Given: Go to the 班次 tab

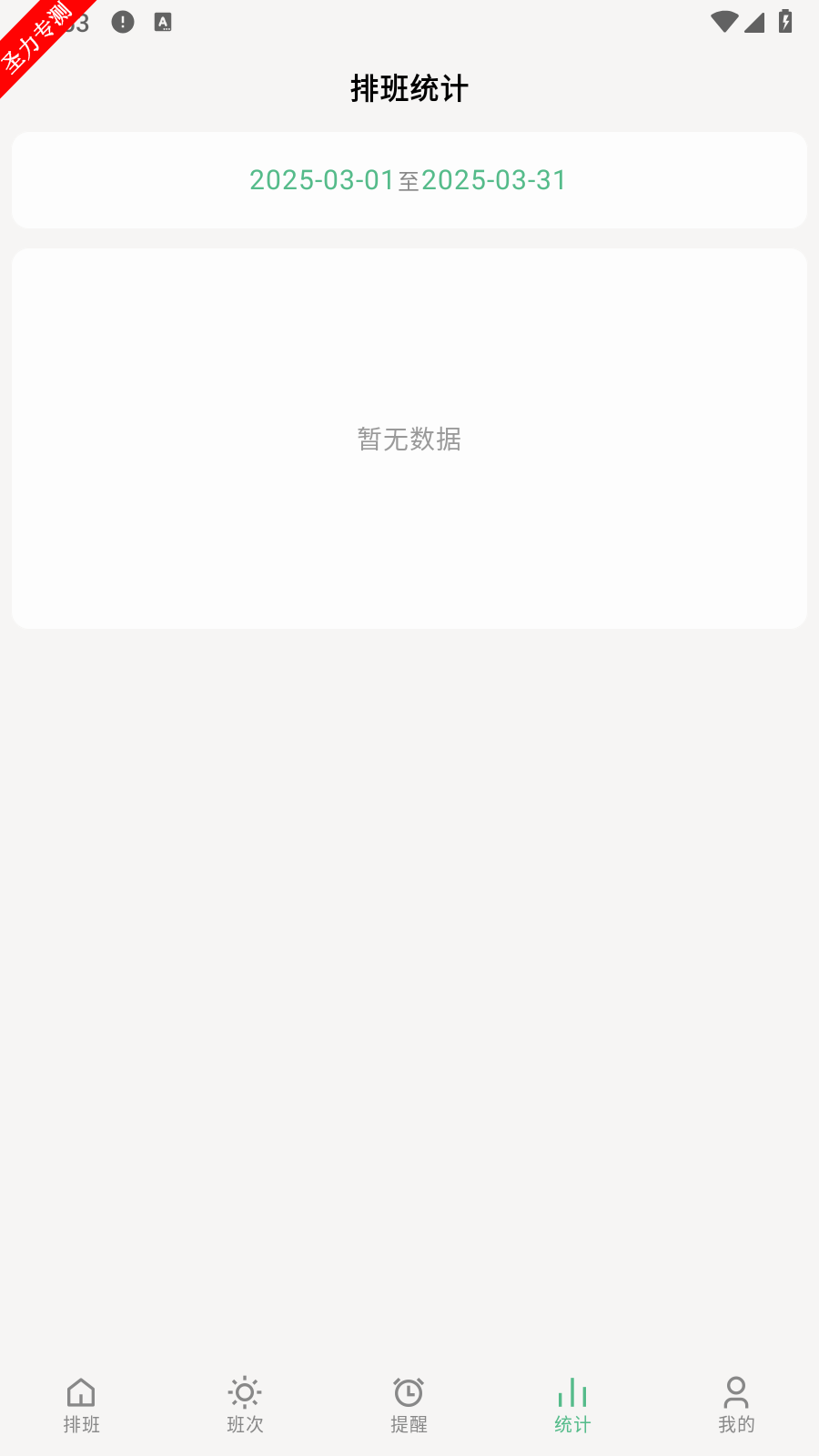Looking at the screenshot, I should [246, 1405].
